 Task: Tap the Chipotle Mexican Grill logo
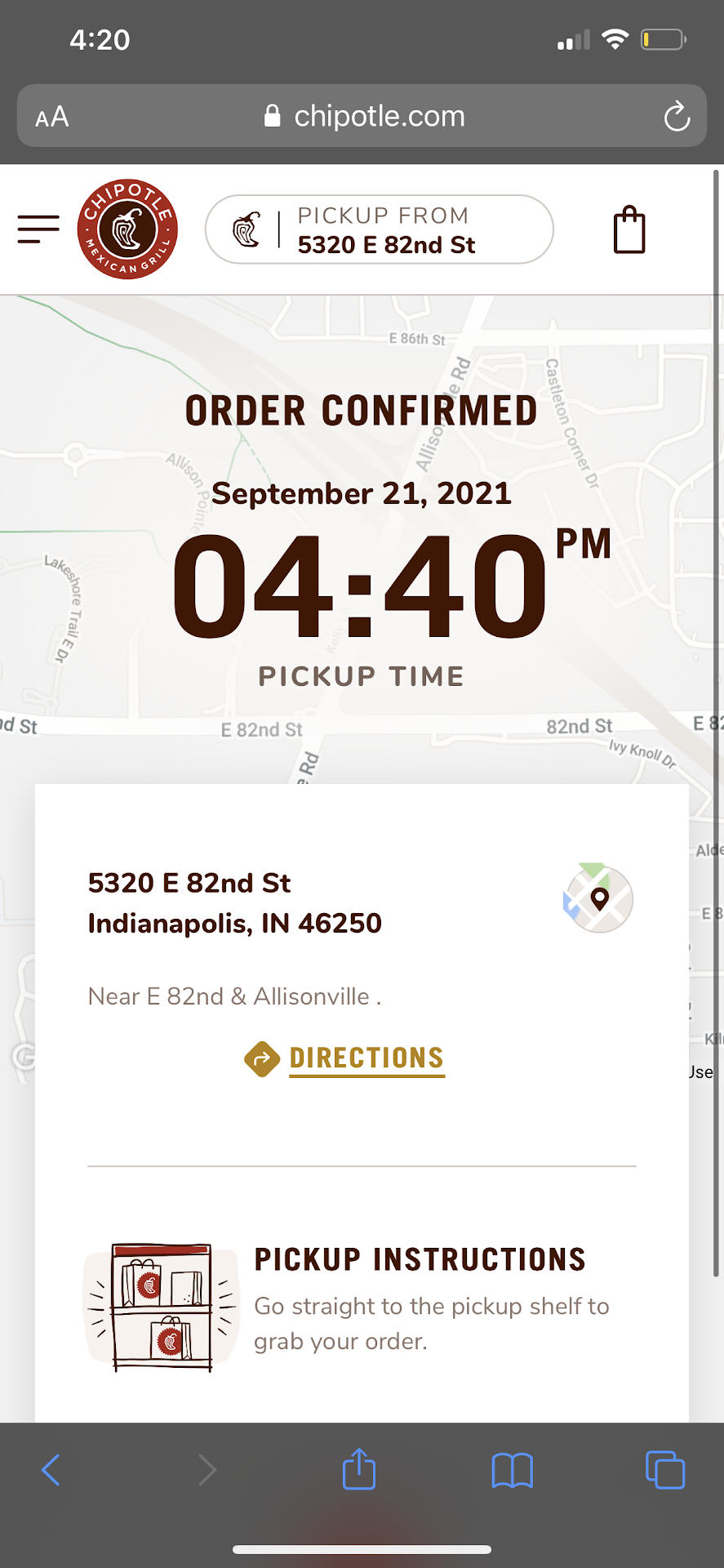click(127, 229)
